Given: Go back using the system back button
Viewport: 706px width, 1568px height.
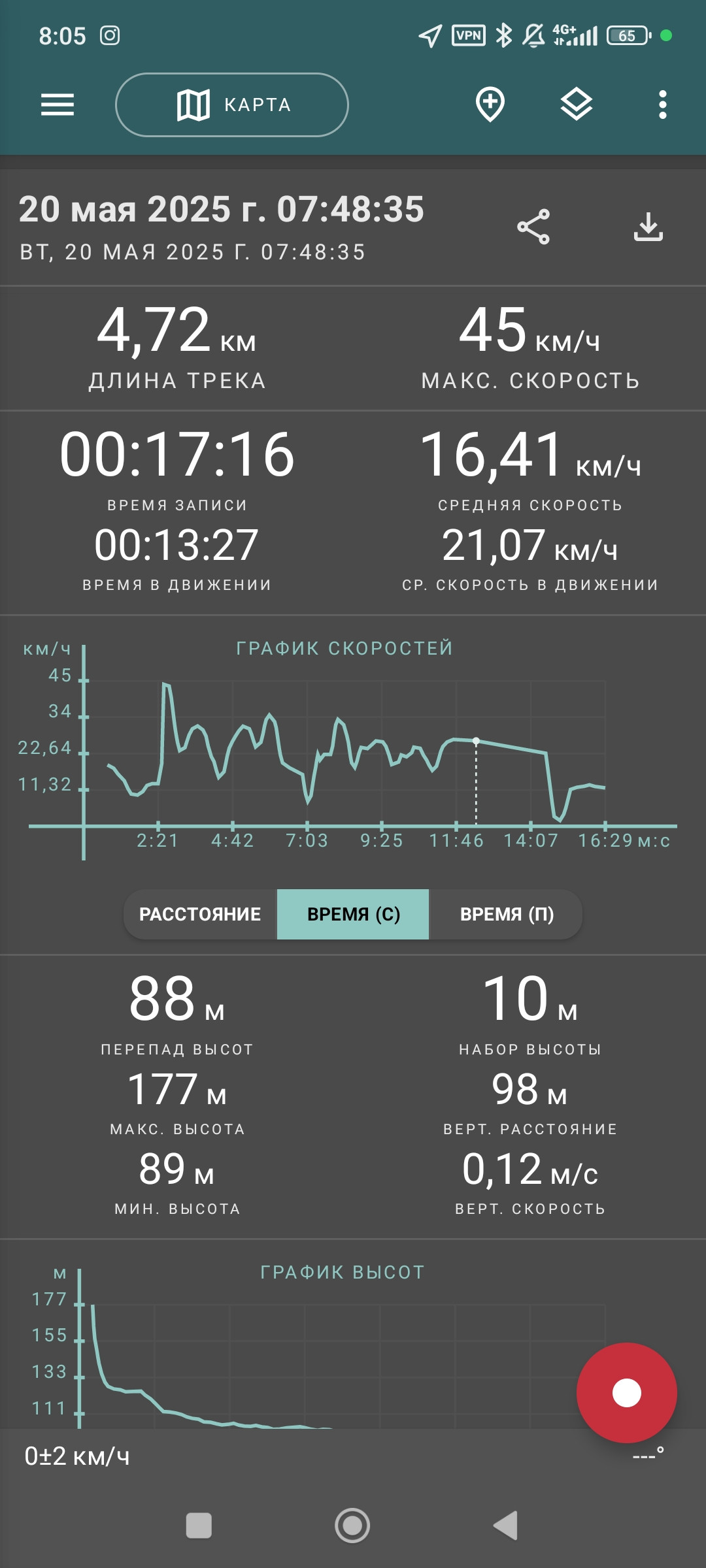Looking at the screenshot, I should click(505, 1526).
